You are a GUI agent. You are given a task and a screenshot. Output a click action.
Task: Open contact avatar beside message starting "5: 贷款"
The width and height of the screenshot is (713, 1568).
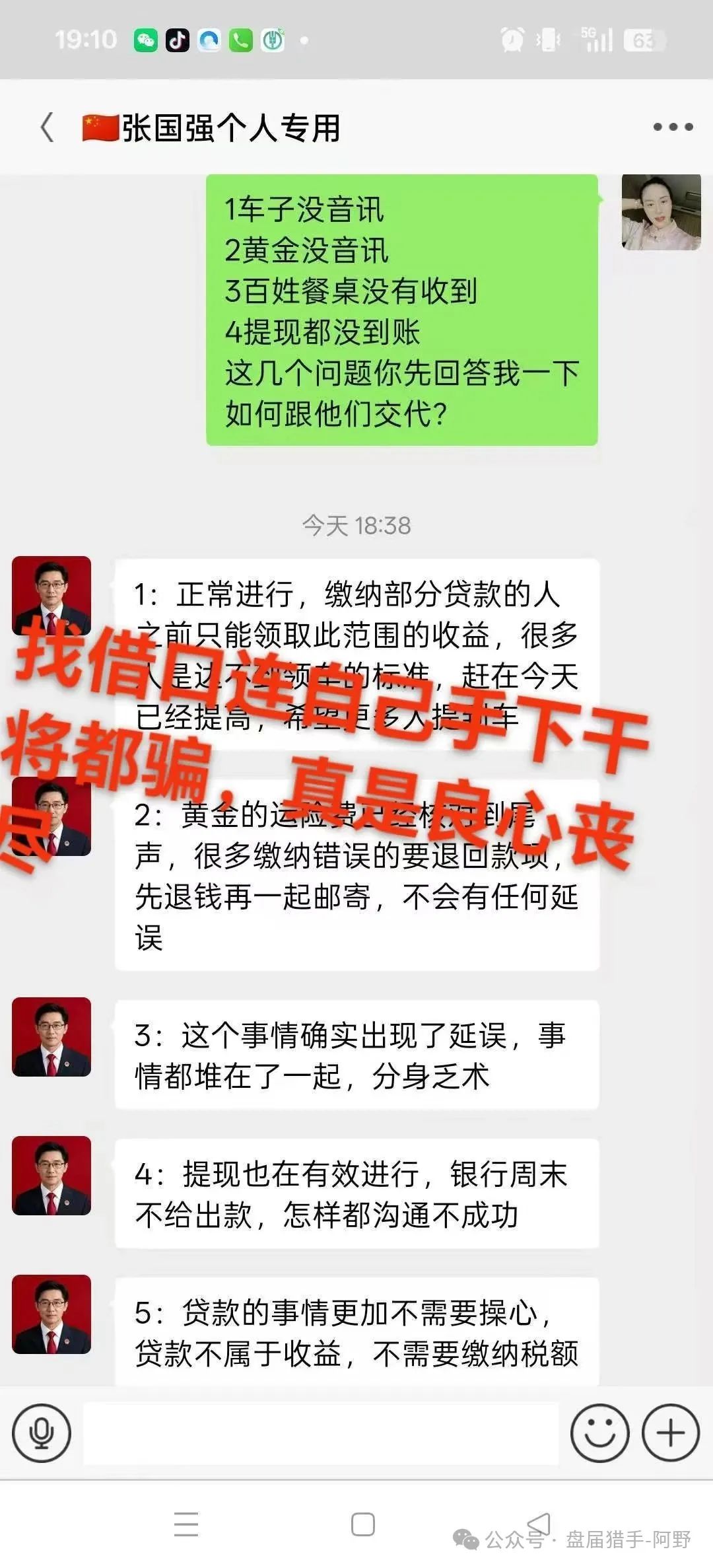pyautogui.click(x=51, y=1314)
